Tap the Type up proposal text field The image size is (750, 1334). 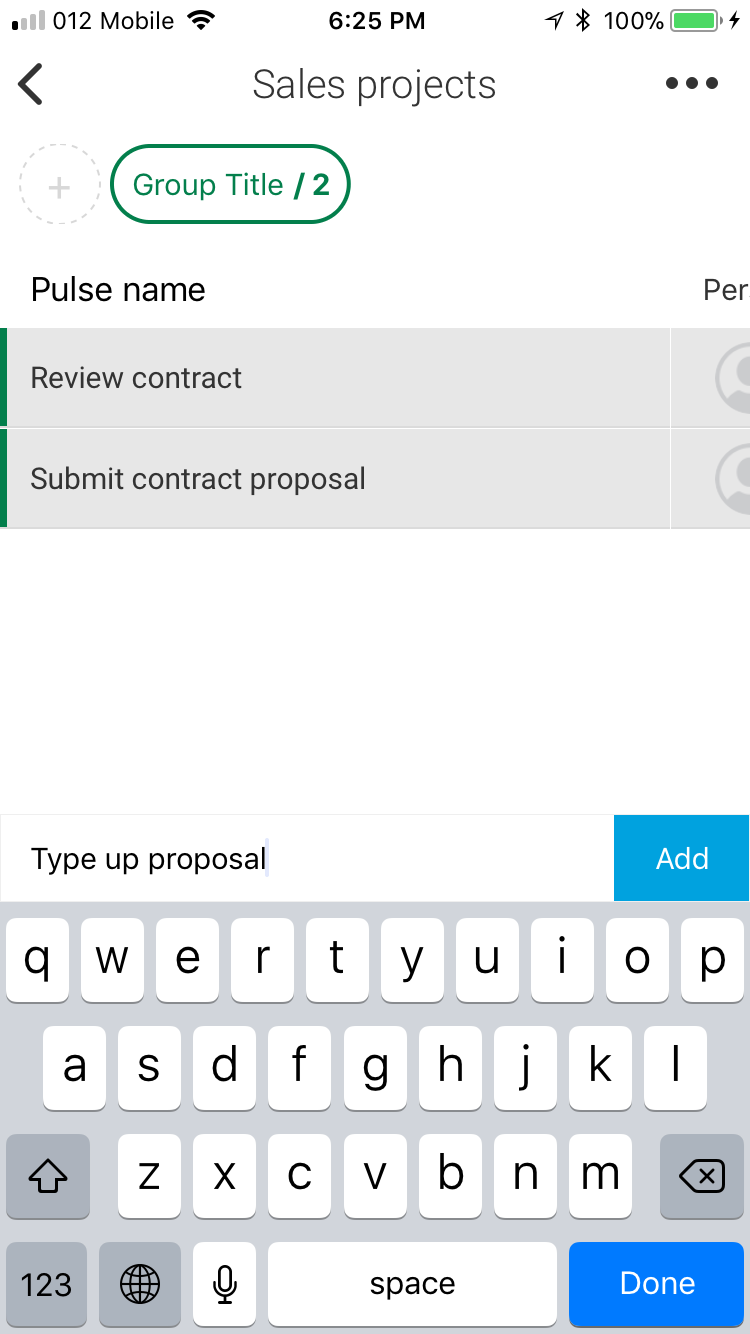click(x=307, y=859)
